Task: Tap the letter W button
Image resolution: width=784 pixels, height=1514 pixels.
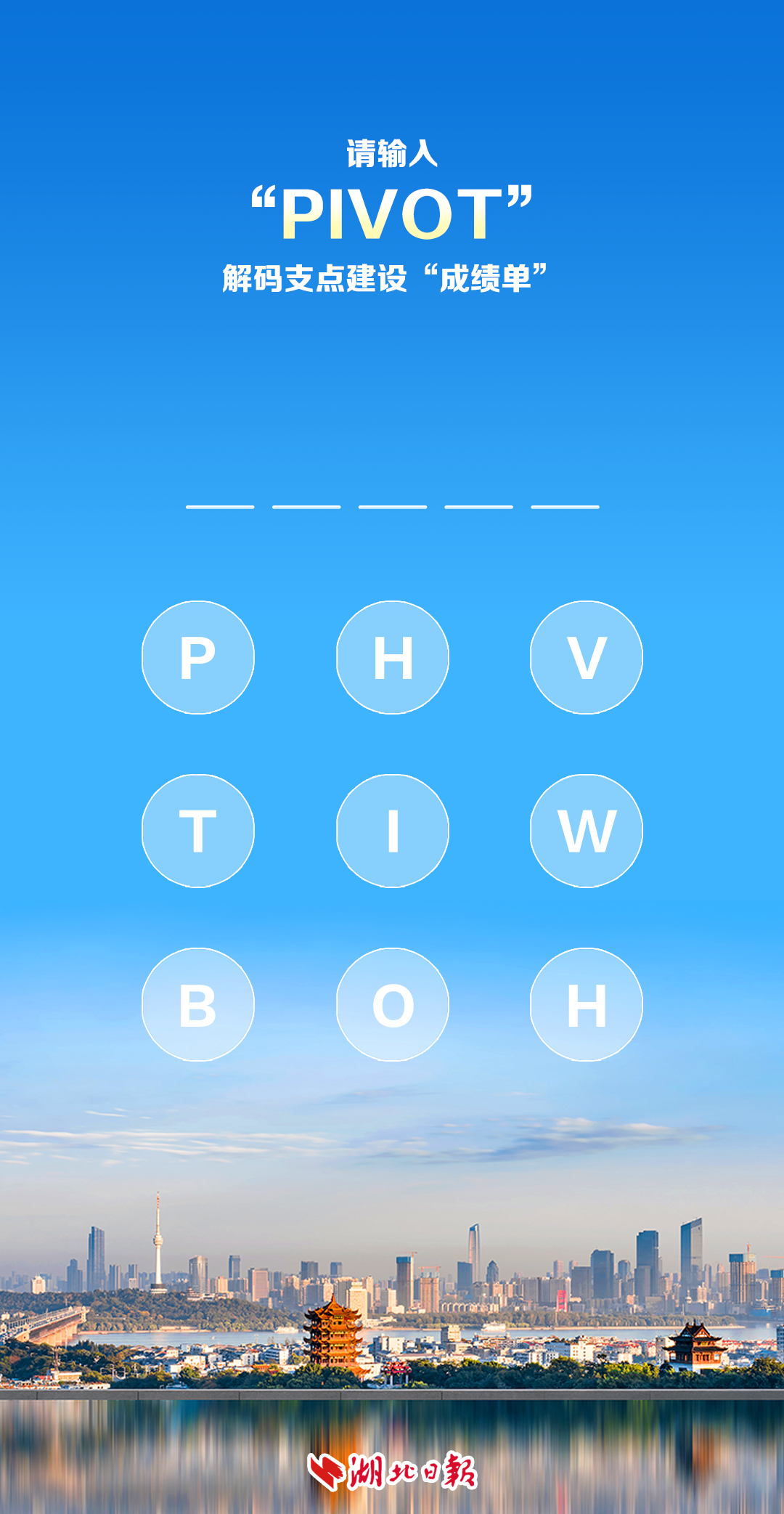Action: [x=587, y=831]
